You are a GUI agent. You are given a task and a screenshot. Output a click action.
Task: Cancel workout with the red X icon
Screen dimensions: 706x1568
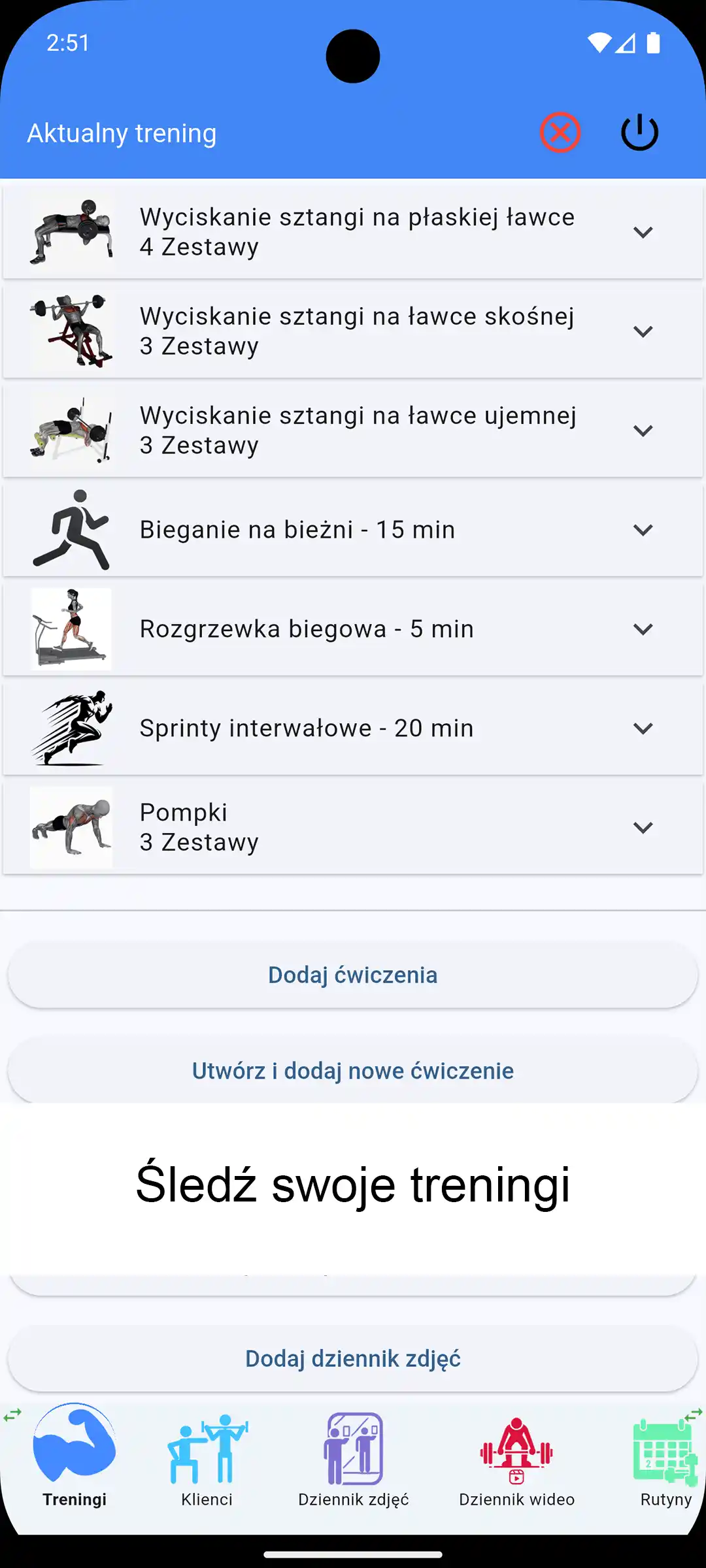click(x=560, y=133)
